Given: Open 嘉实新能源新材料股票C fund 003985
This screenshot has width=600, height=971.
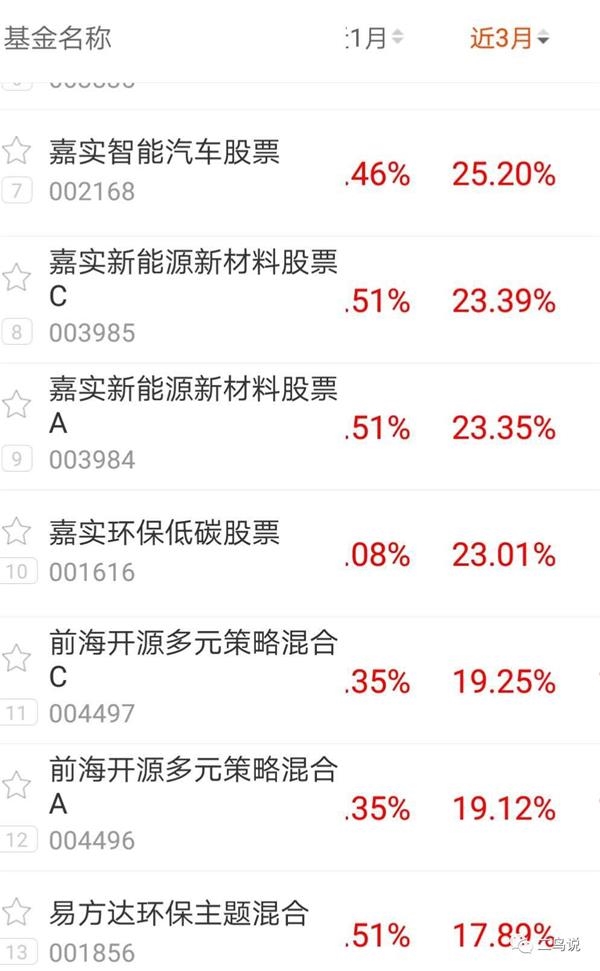Looking at the screenshot, I should tap(300, 300).
